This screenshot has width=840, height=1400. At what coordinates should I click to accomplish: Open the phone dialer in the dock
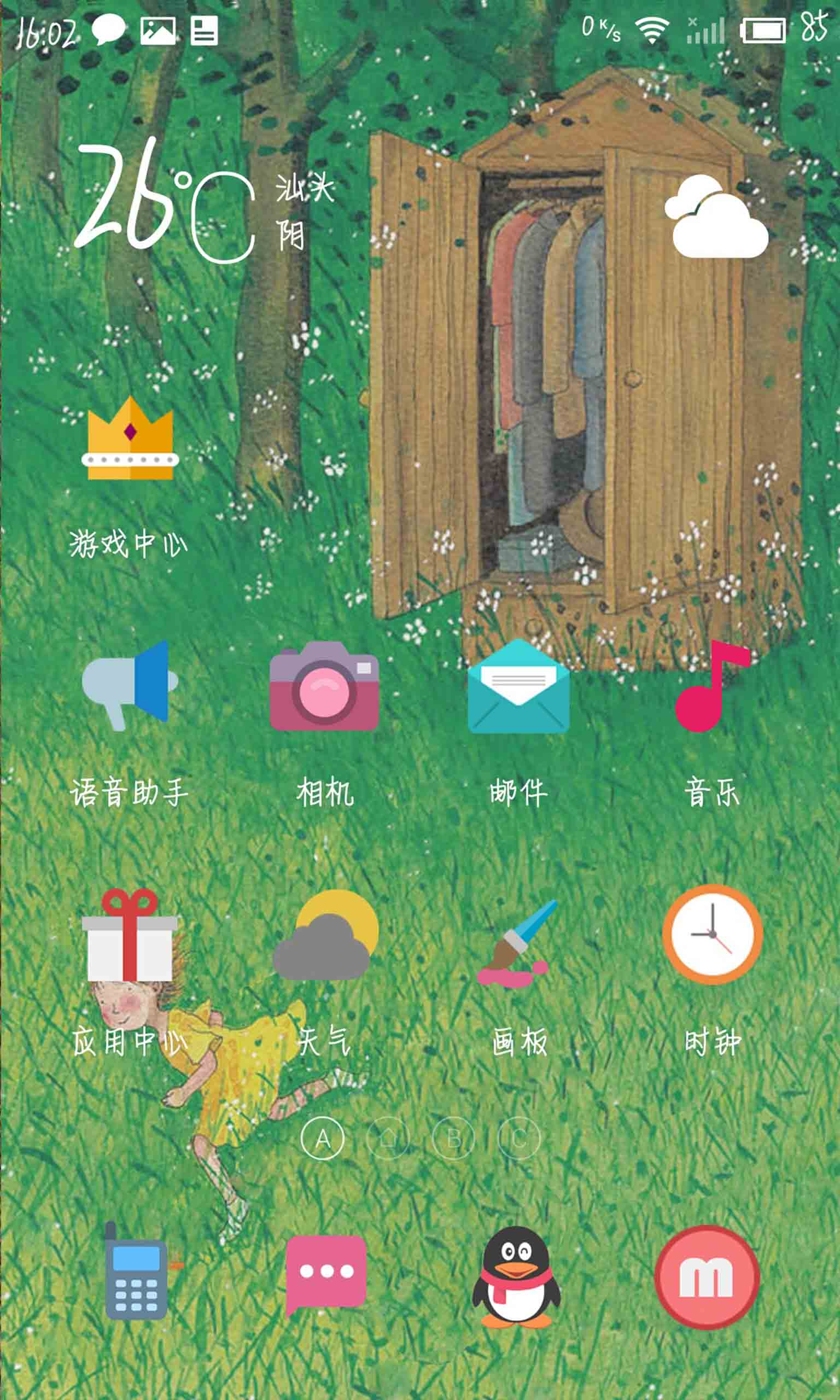tap(136, 1271)
